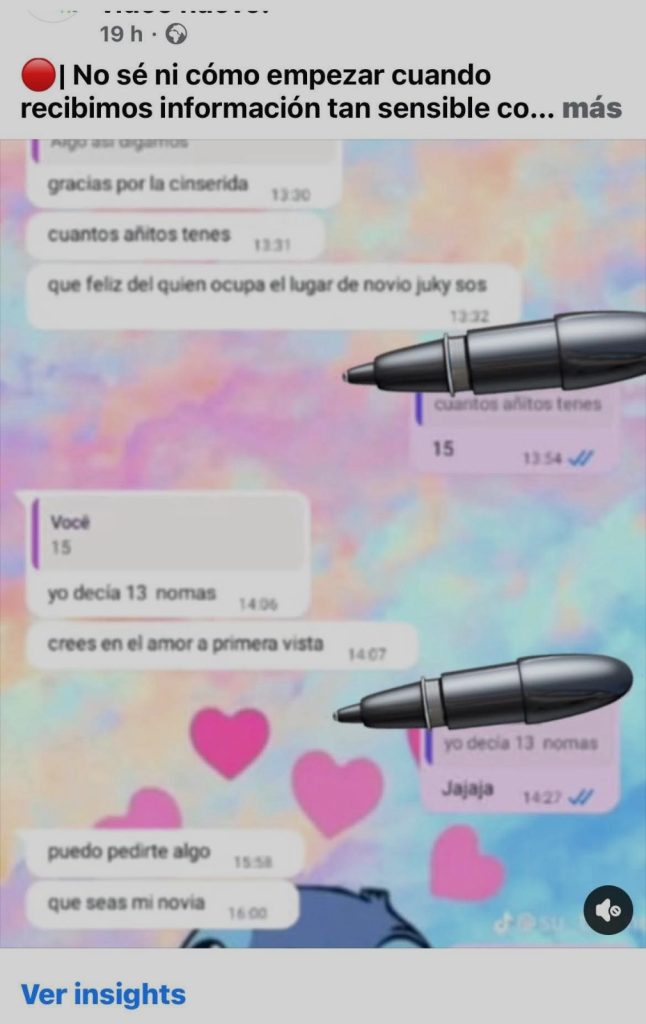646x1024 pixels.
Task: Open Ver insights for this post
Action: pyautogui.click(x=103, y=994)
